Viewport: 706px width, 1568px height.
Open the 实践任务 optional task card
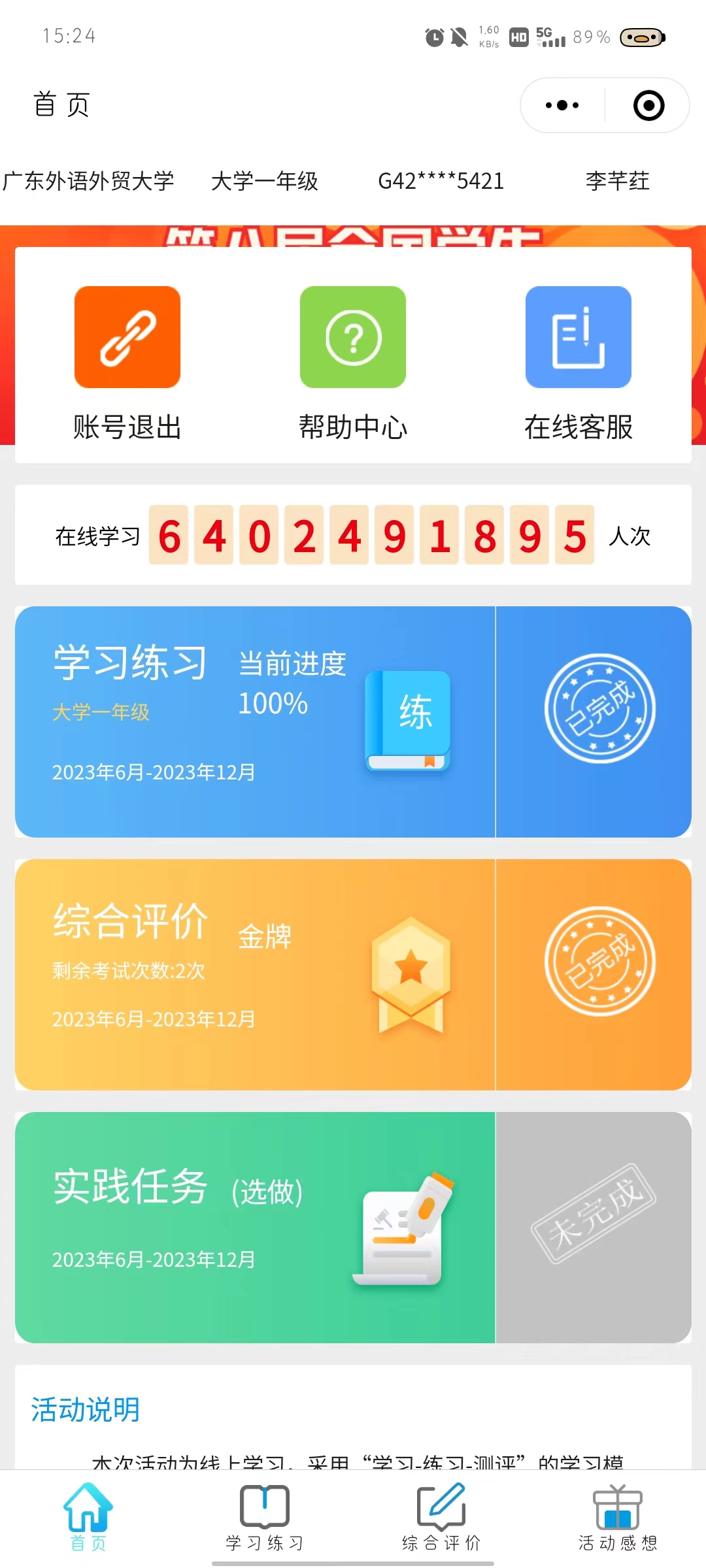pos(353,1228)
